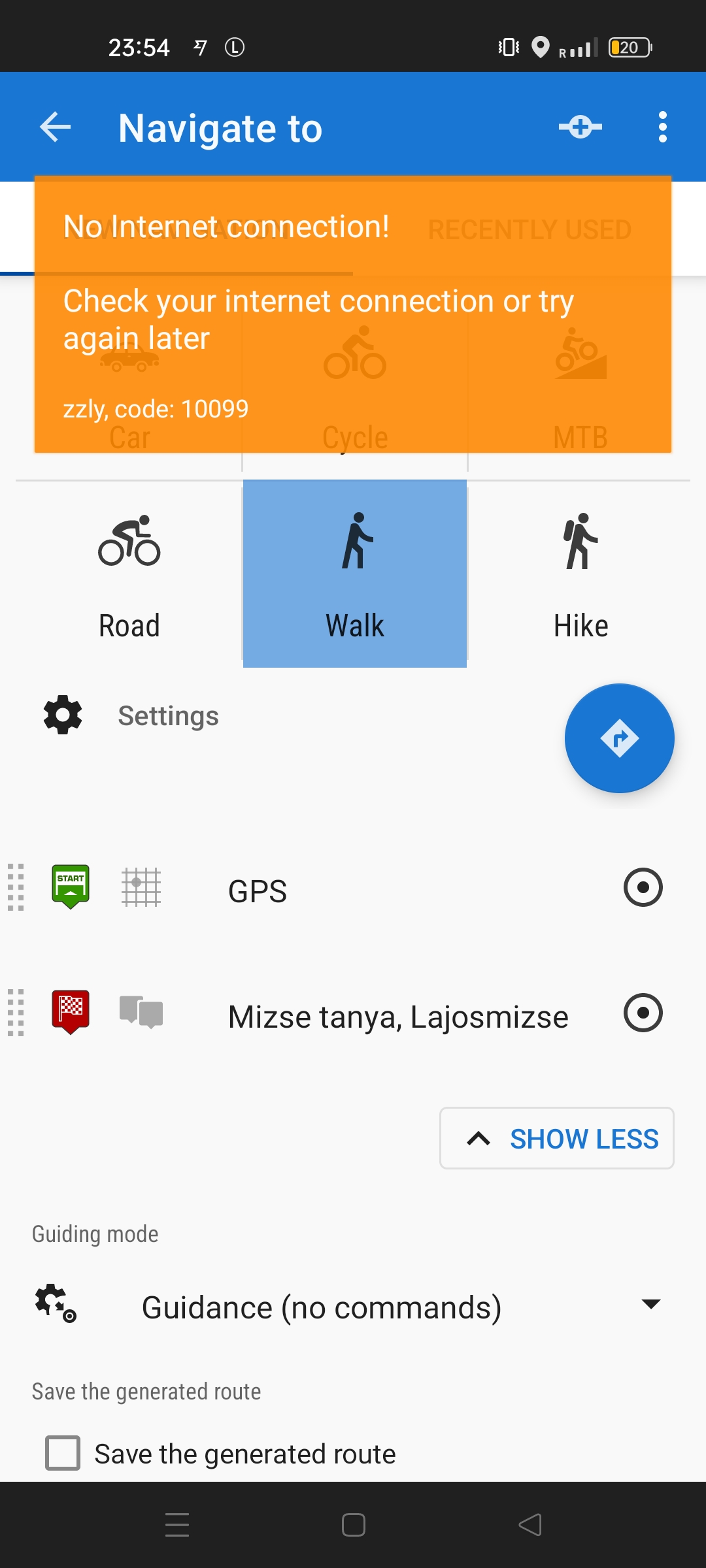Image resolution: width=706 pixels, height=1568 pixels.
Task: Open recent apps from navigation bar
Action: pyautogui.click(x=177, y=1525)
